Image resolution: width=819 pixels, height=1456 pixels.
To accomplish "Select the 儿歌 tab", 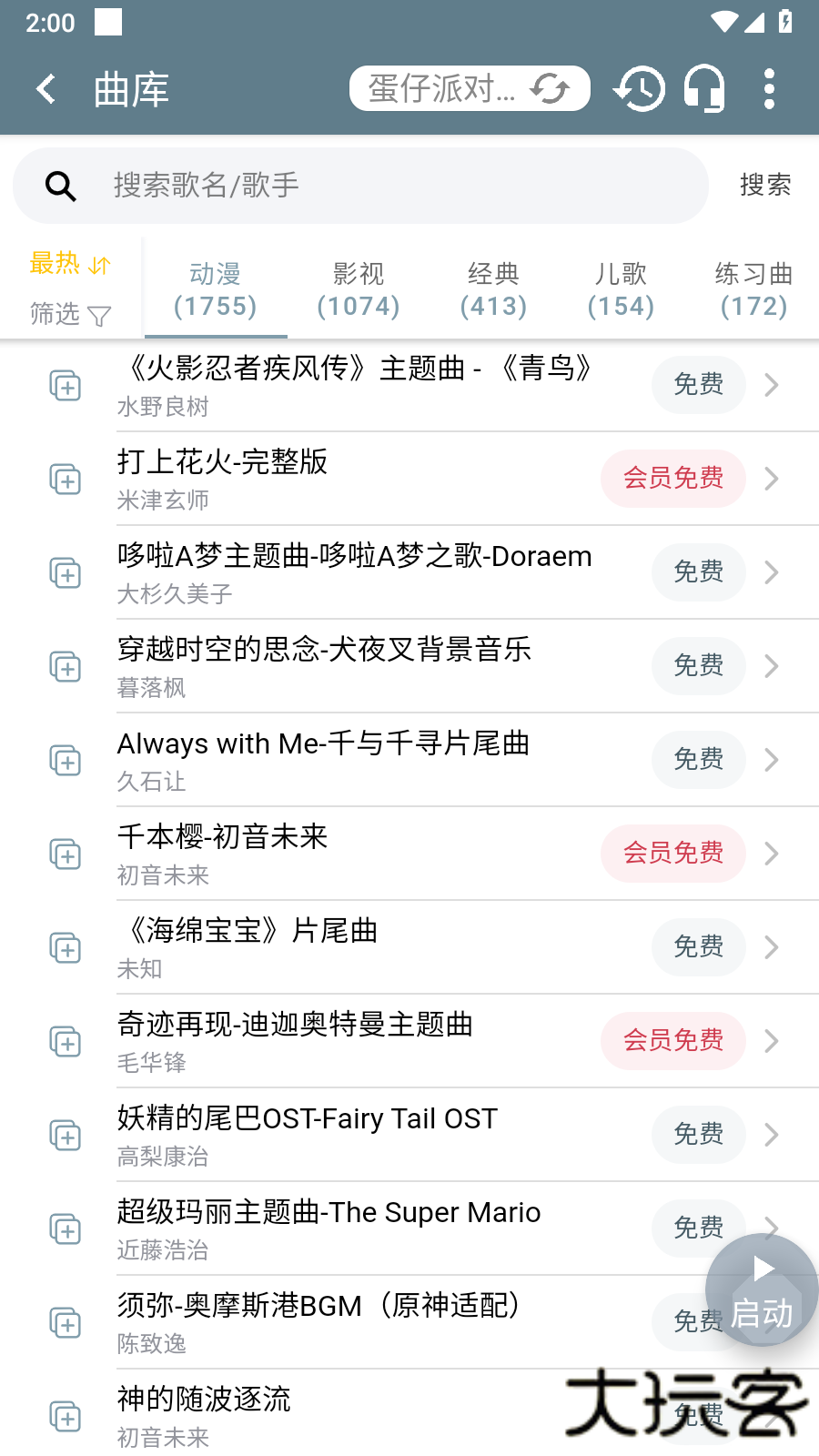I will tap(621, 289).
